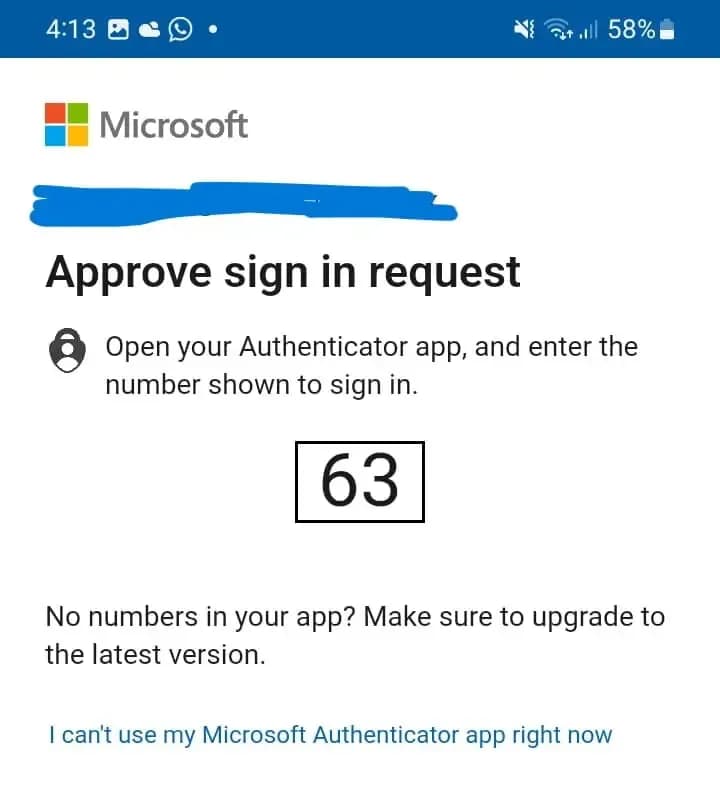720x785 pixels.
Task: Tap the small dot notification indicator
Action: pyautogui.click(x=213, y=30)
